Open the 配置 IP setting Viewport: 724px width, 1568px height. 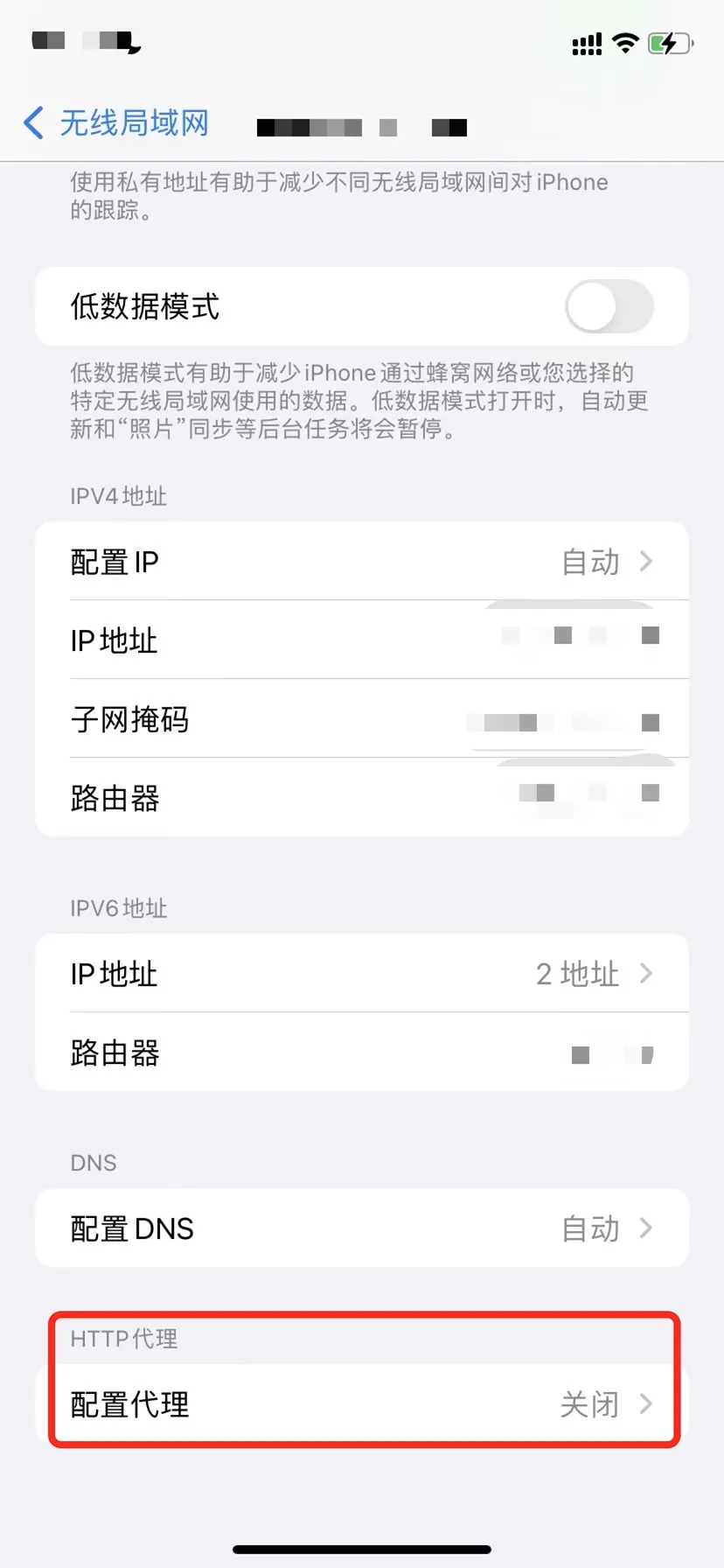362,561
